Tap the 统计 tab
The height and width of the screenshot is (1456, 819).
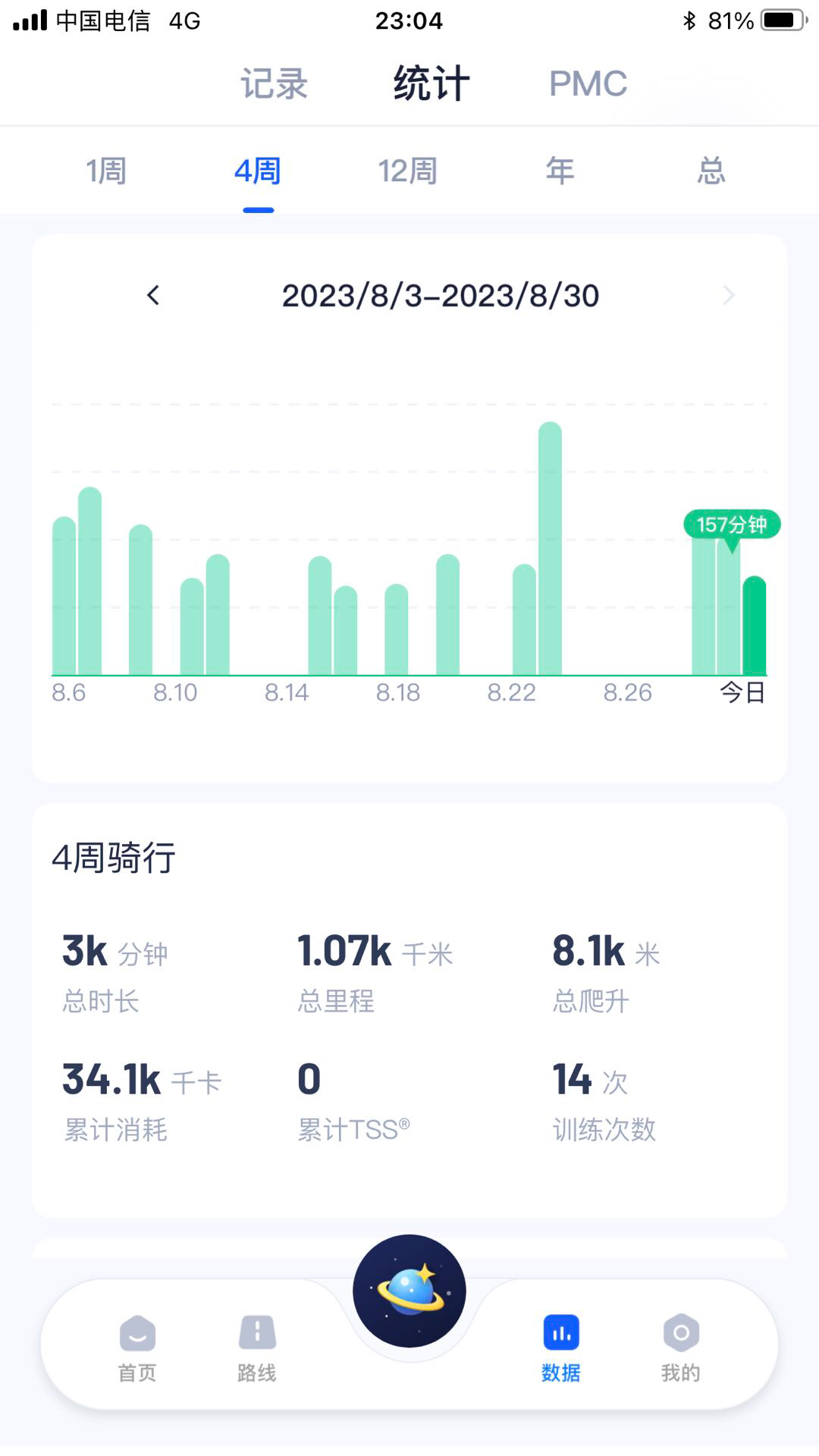tap(431, 83)
